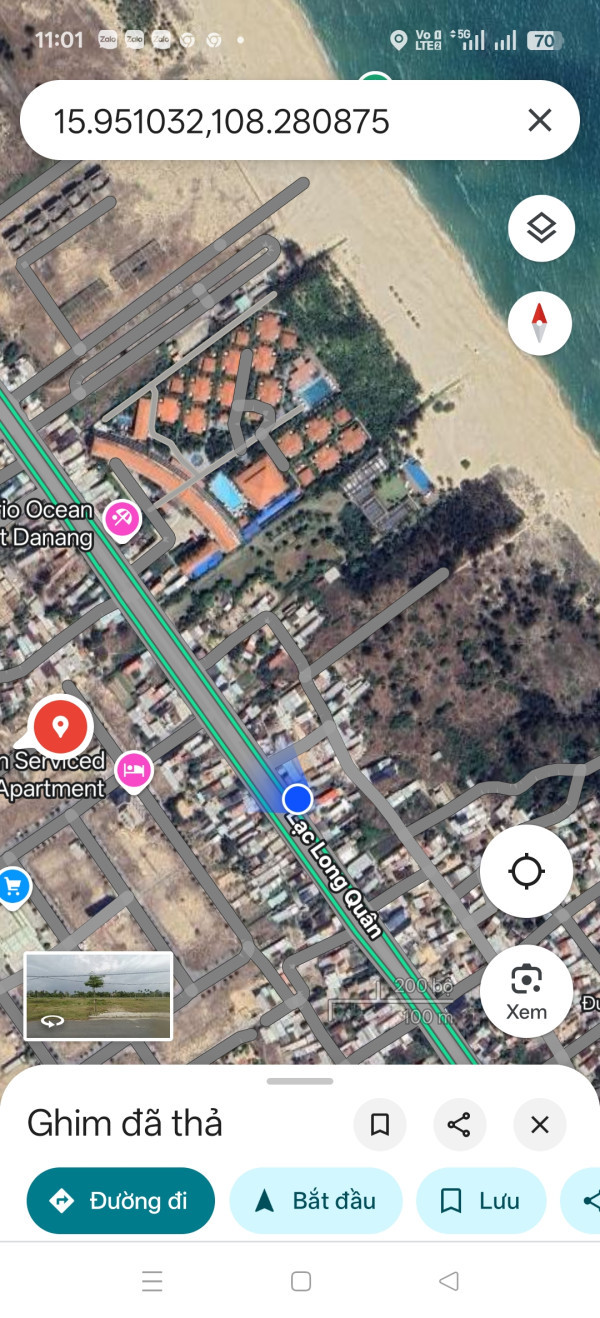This screenshot has height=1318, width=600.
Task: Share the dropped pin location
Action: pyautogui.click(x=459, y=1125)
